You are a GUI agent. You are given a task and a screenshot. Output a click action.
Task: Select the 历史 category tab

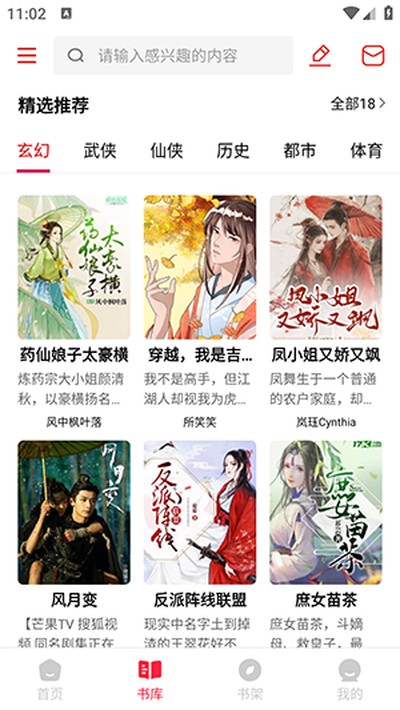[233, 150]
